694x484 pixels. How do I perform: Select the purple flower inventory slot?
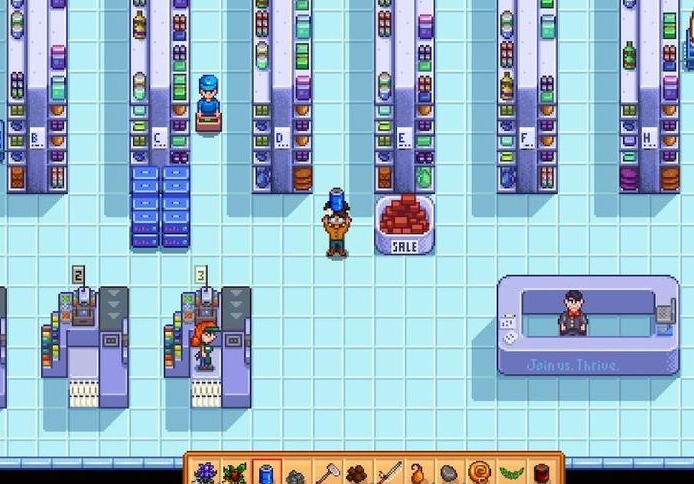tap(206, 473)
